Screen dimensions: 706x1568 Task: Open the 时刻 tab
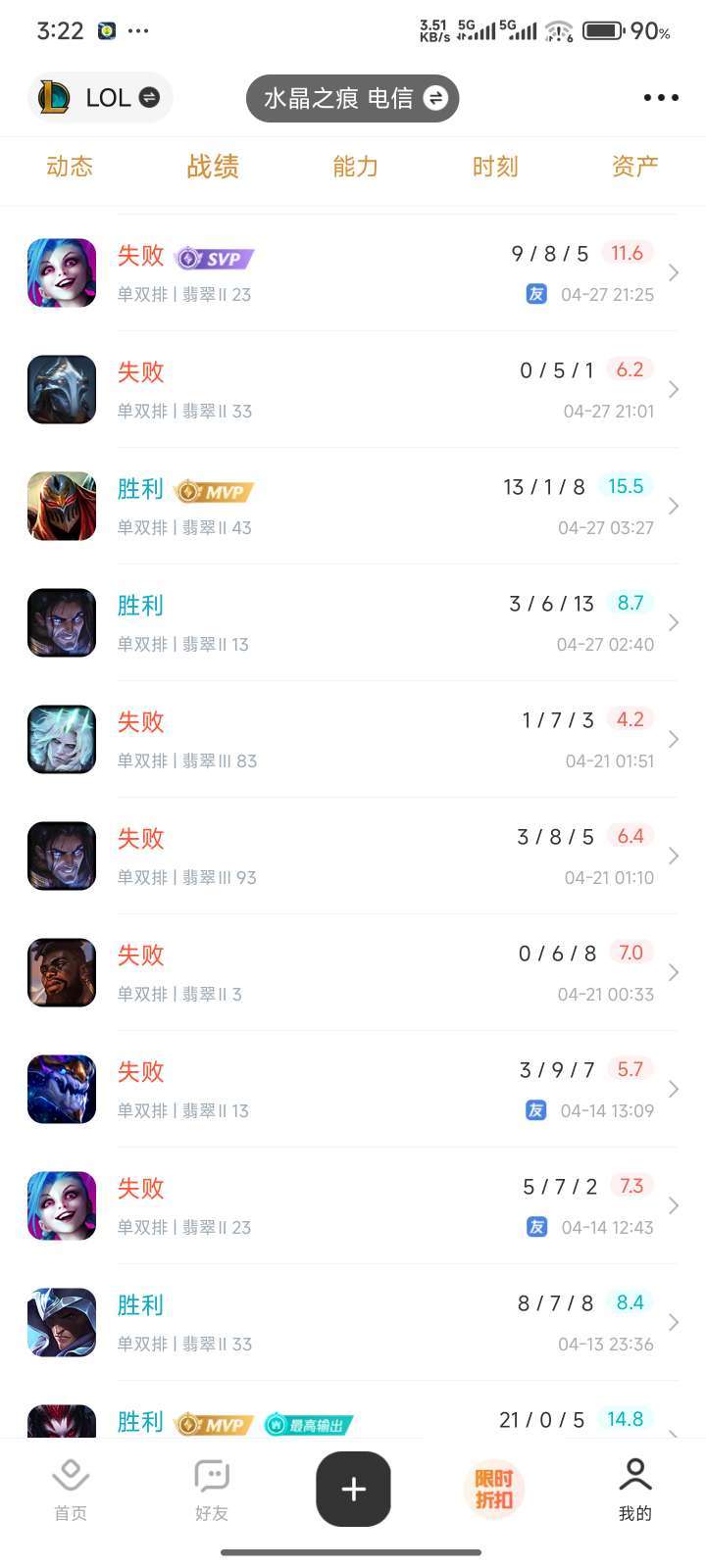click(495, 167)
